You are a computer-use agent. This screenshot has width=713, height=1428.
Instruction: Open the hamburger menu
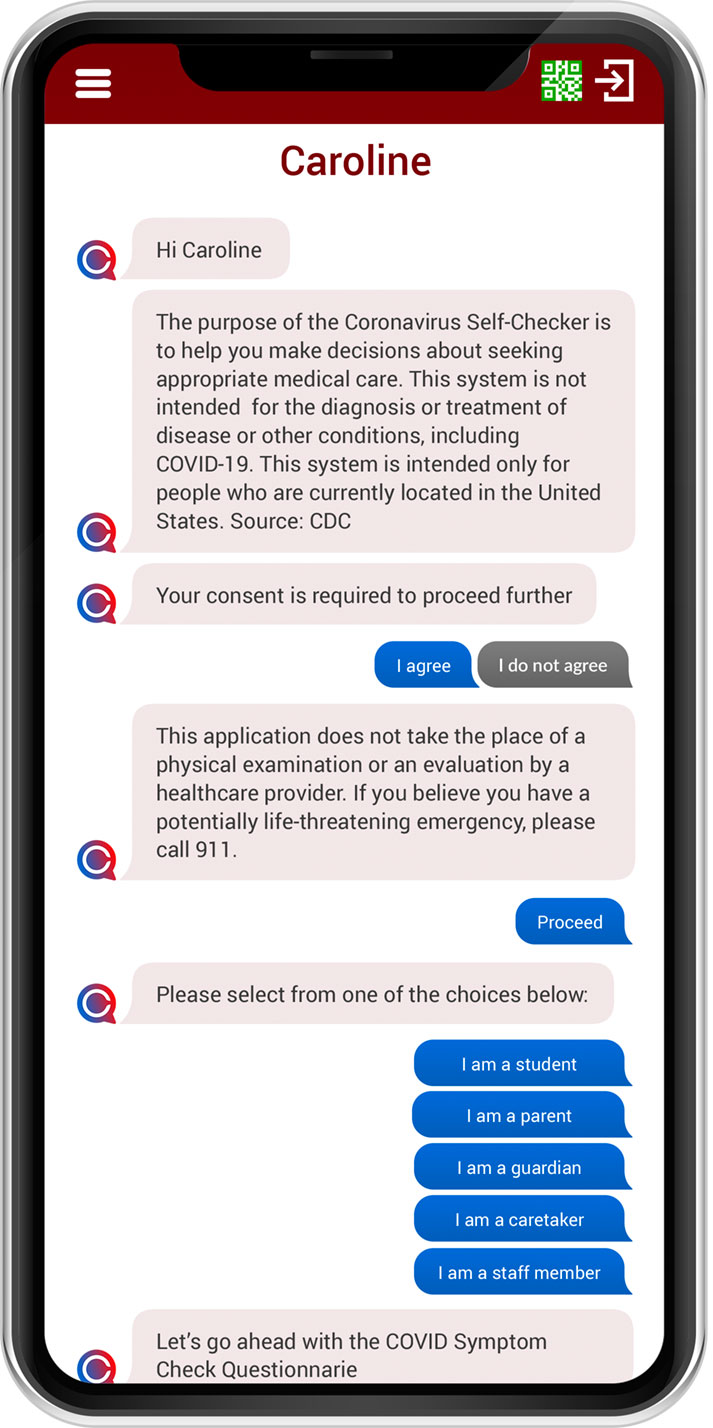point(93,83)
